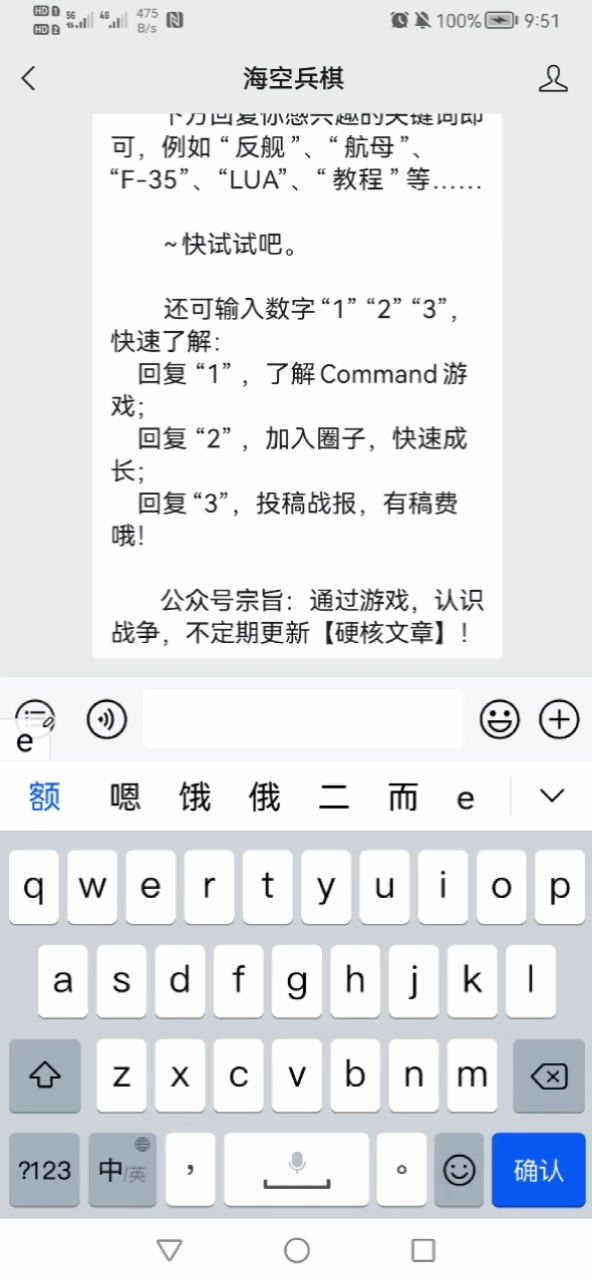Viewport: 592px width, 1280px height.
Task: Switch to voice message input
Action: (106, 719)
